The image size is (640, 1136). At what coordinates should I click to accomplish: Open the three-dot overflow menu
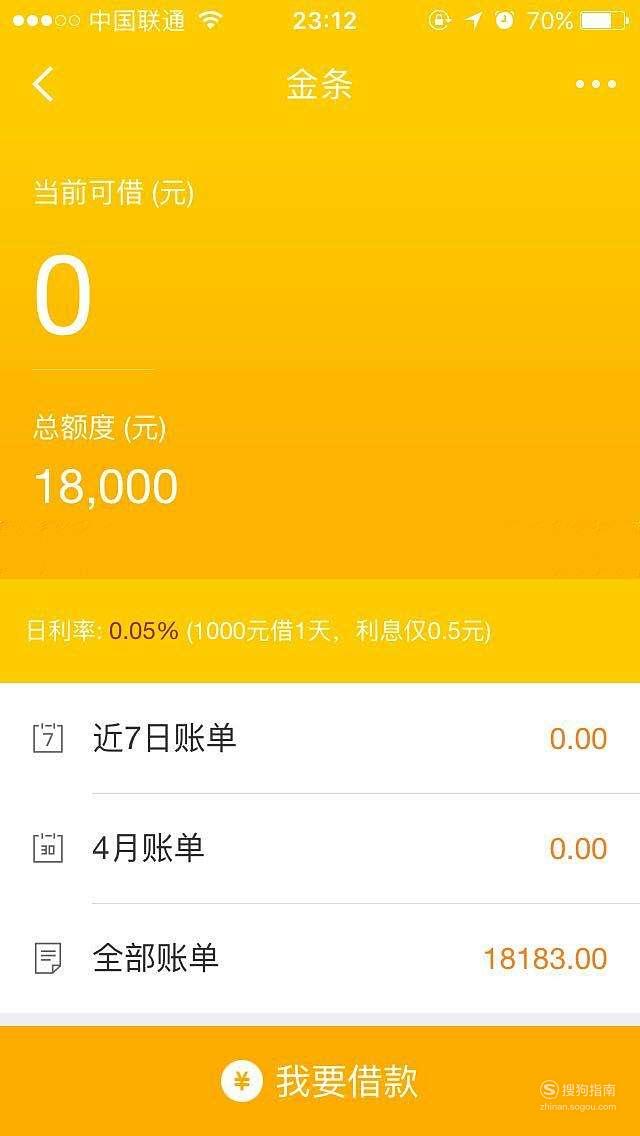596,85
